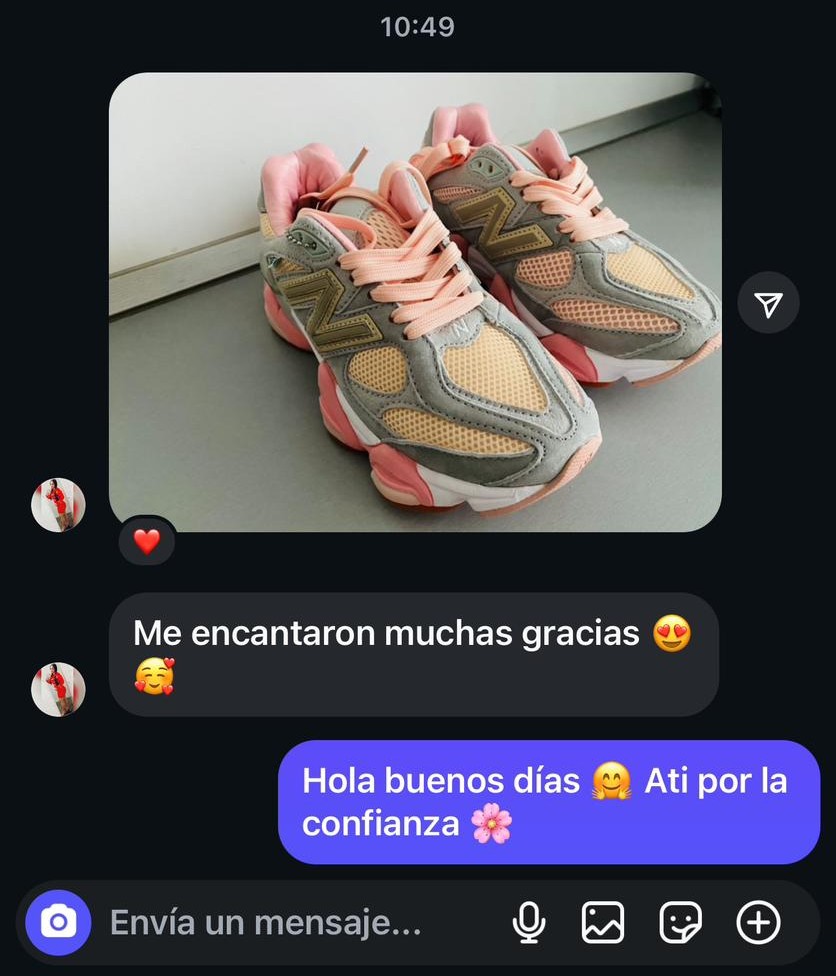Tap the heart reaction under the photo
Image resolution: width=836 pixels, height=976 pixels.
(147, 542)
